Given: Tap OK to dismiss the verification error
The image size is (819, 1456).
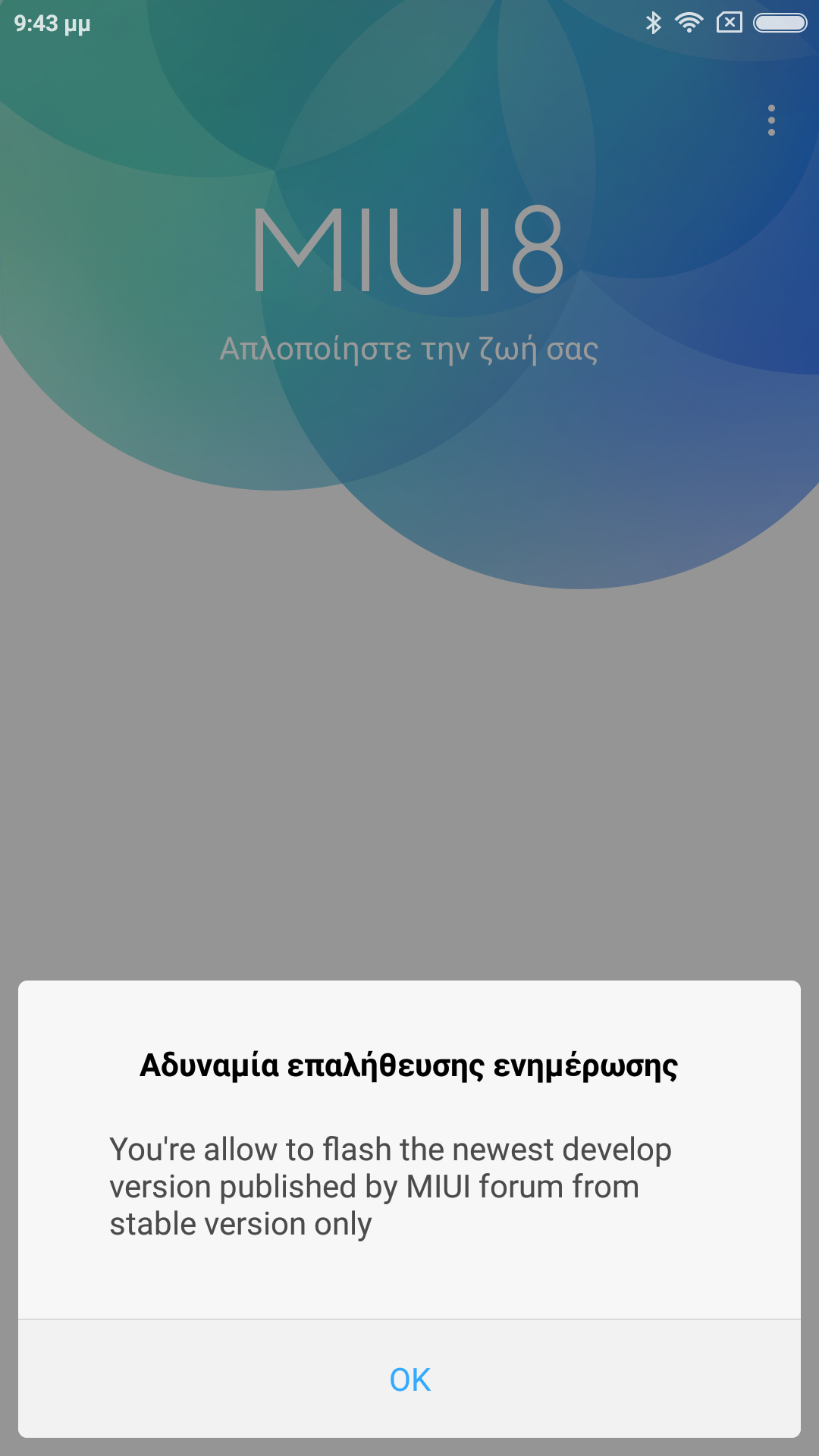Looking at the screenshot, I should (409, 1379).
